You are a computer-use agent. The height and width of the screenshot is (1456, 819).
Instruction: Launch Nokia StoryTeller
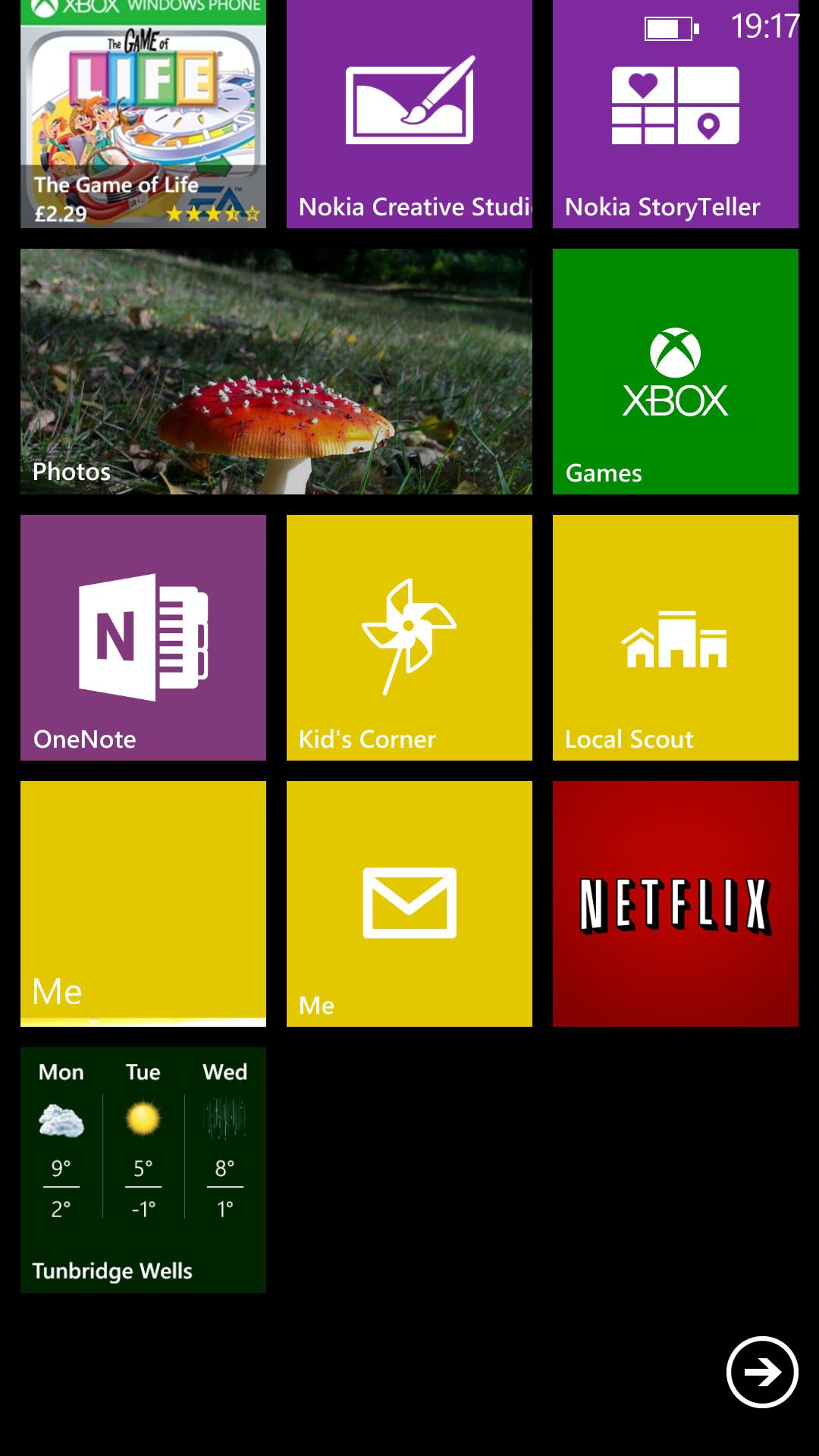[675, 114]
